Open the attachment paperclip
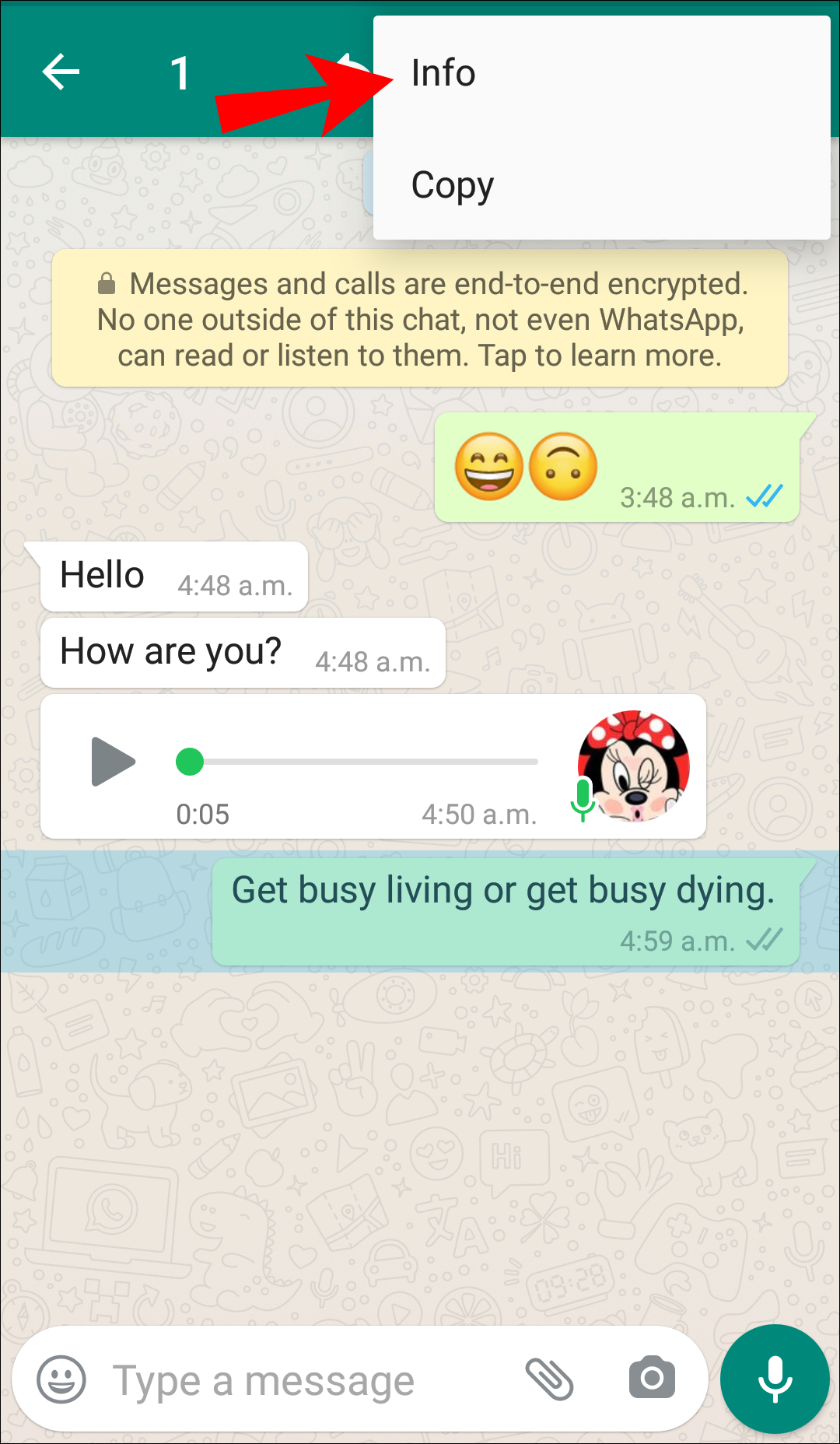The height and width of the screenshot is (1444, 840). pos(549,1379)
